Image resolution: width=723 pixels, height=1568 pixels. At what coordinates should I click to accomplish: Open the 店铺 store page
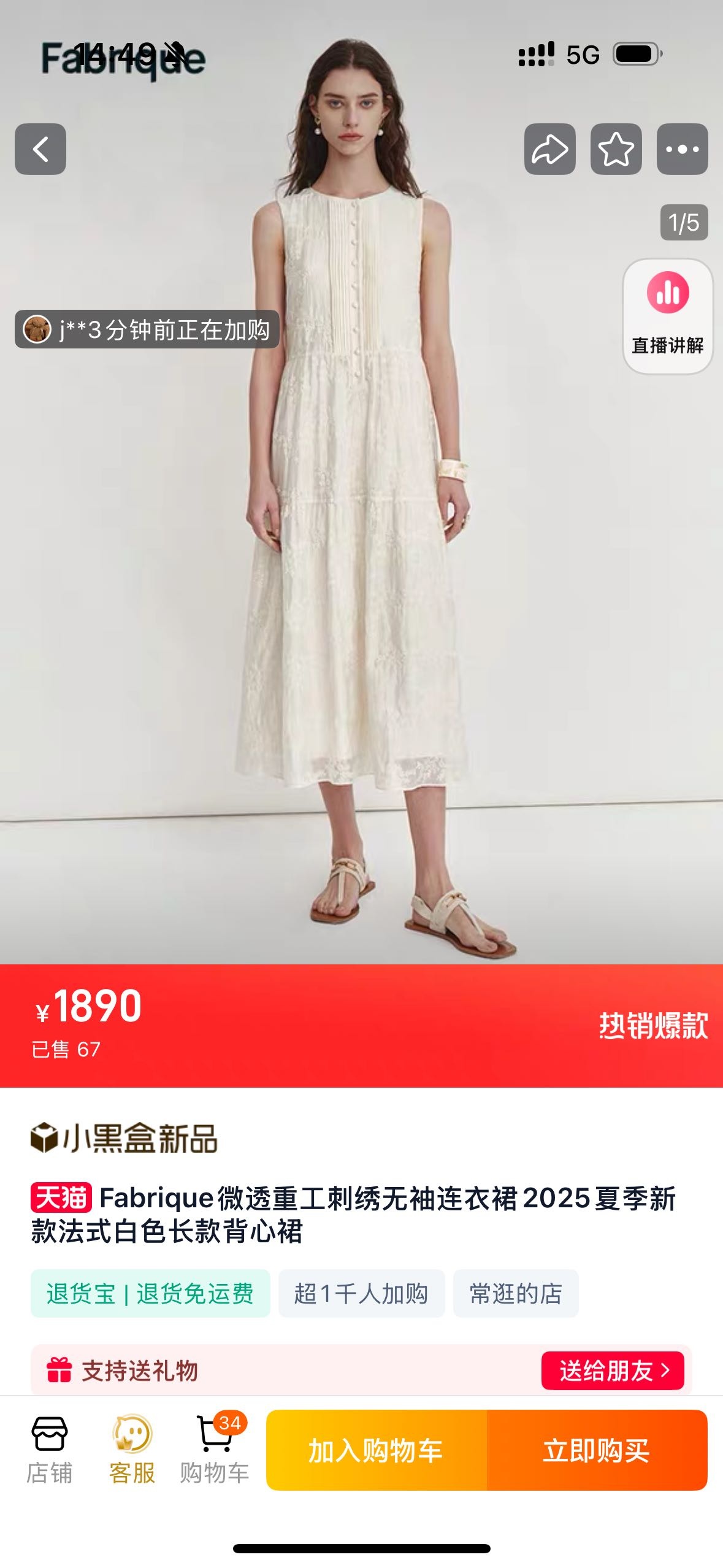point(49,1450)
